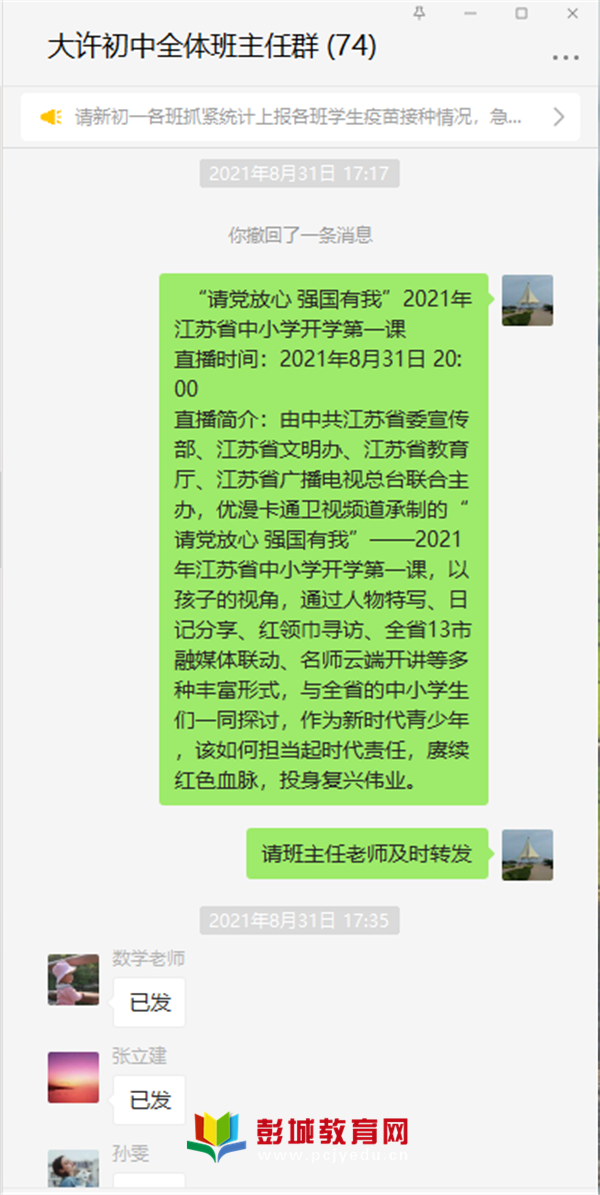The width and height of the screenshot is (600, 1195).
Task: View 张立建's profile avatar
Action: [x=74, y=1077]
